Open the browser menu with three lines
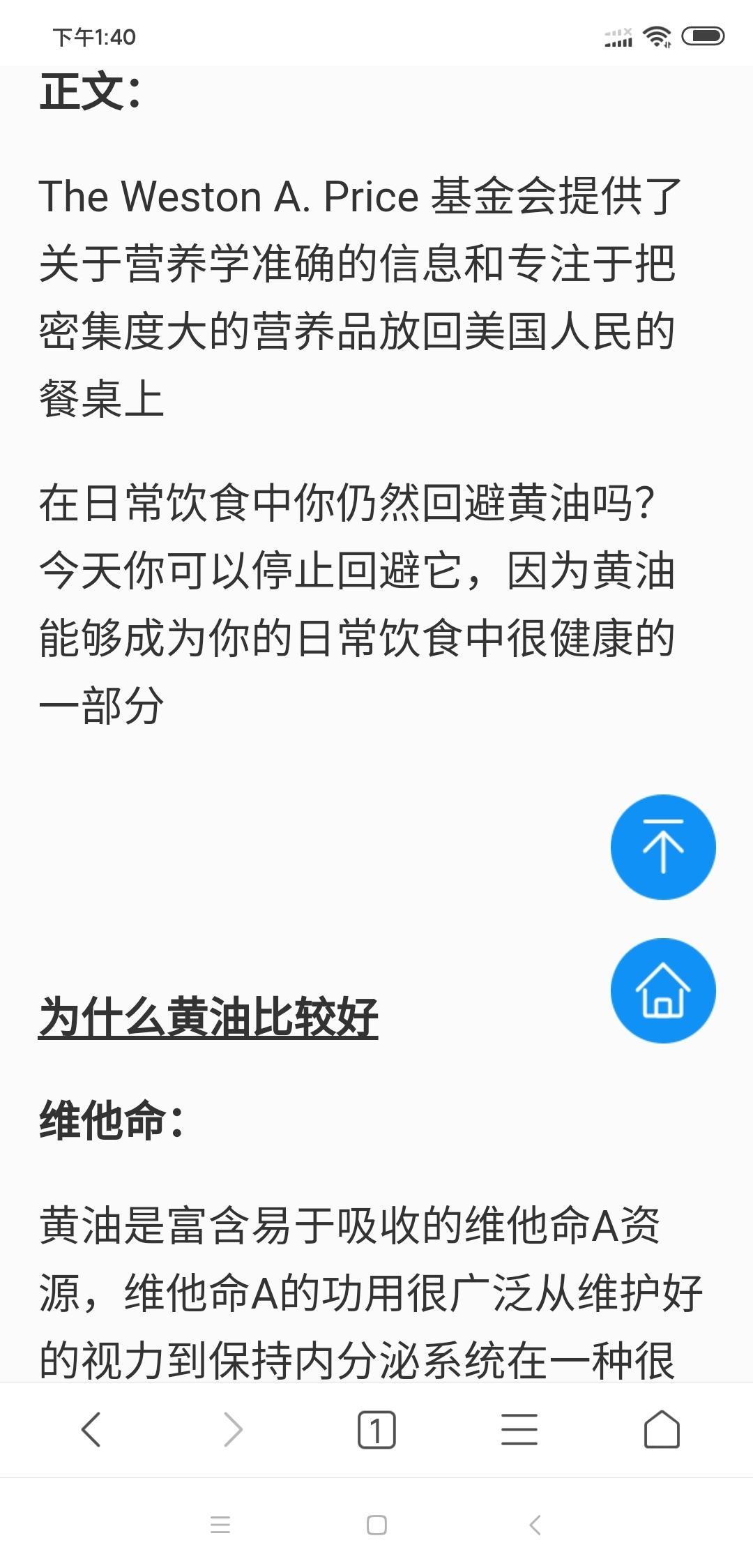The width and height of the screenshot is (753, 1568). pos(519,1429)
